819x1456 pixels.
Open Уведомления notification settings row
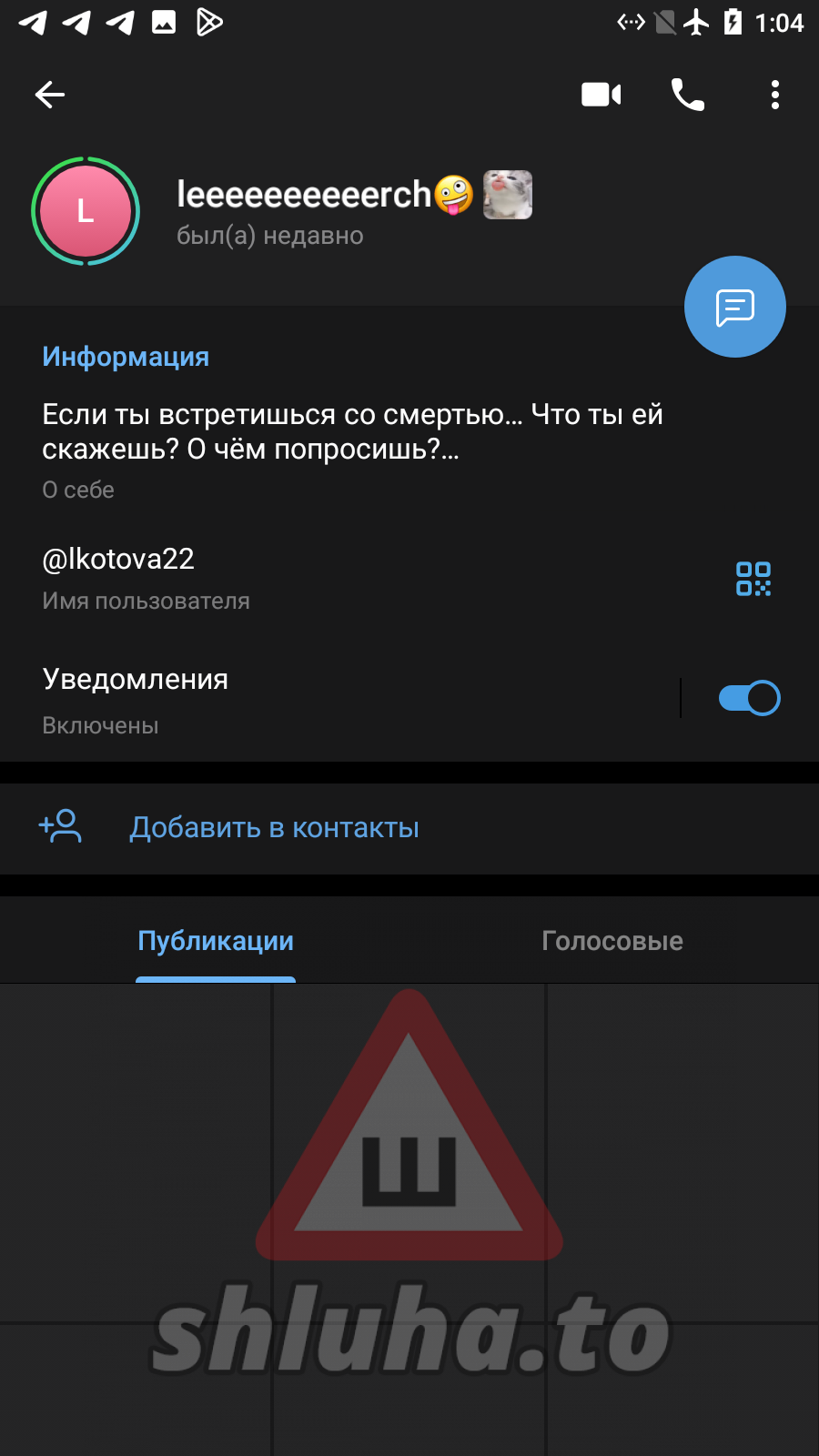(318, 700)
